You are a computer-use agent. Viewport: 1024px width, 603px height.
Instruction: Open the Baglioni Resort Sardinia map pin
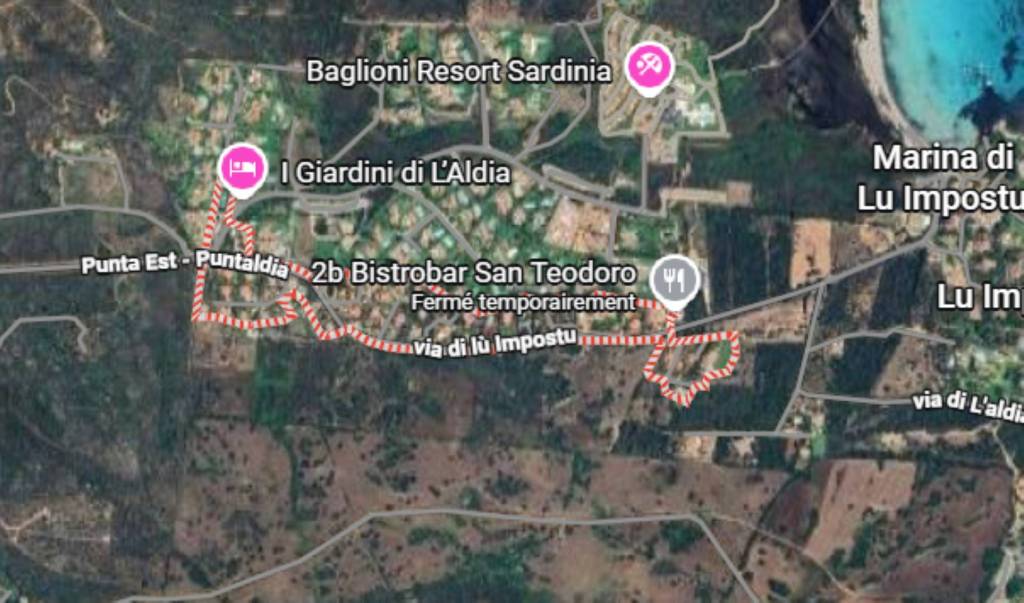(649, 68)
